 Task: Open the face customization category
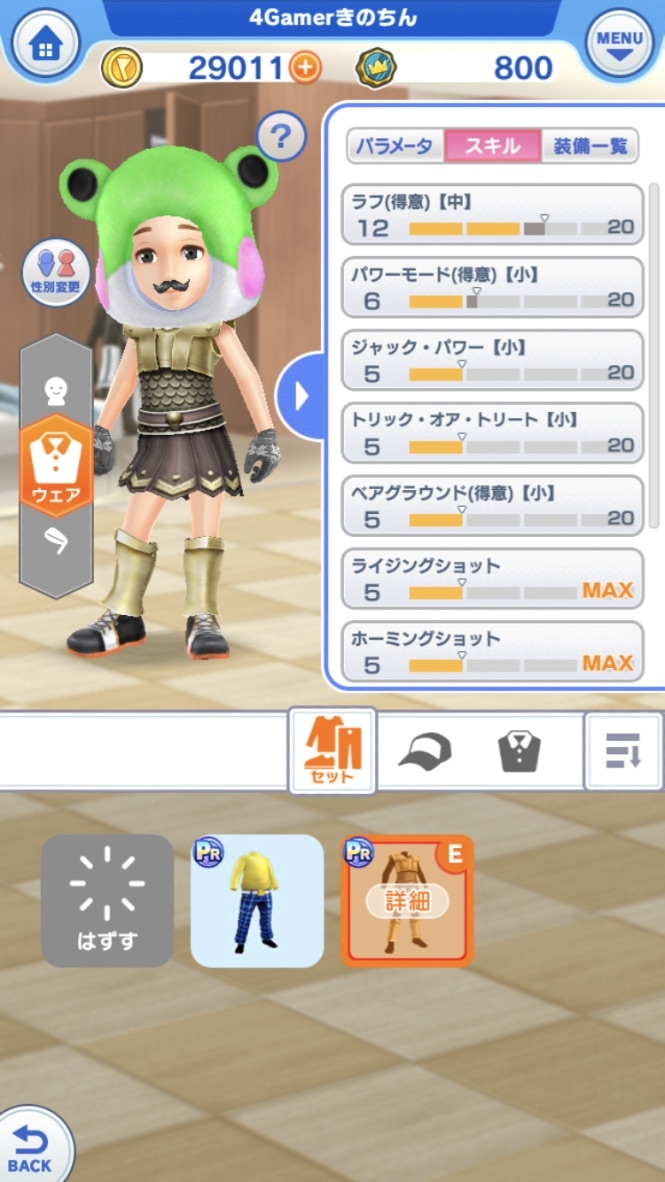[x=56, y=390]
